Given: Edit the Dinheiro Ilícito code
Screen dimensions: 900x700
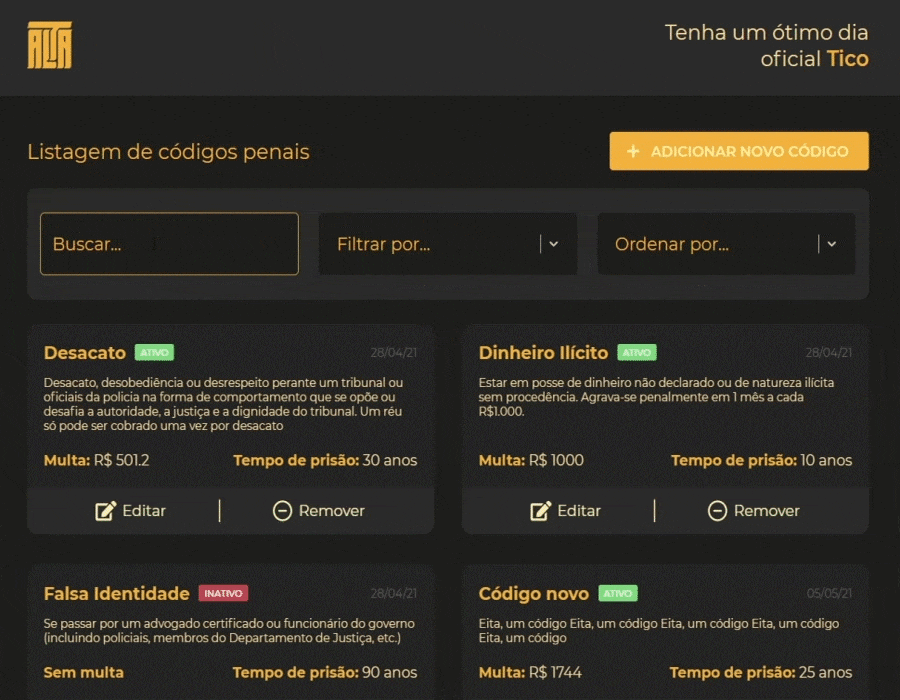Looking at the screenshot, I should [x=565, y=511].
